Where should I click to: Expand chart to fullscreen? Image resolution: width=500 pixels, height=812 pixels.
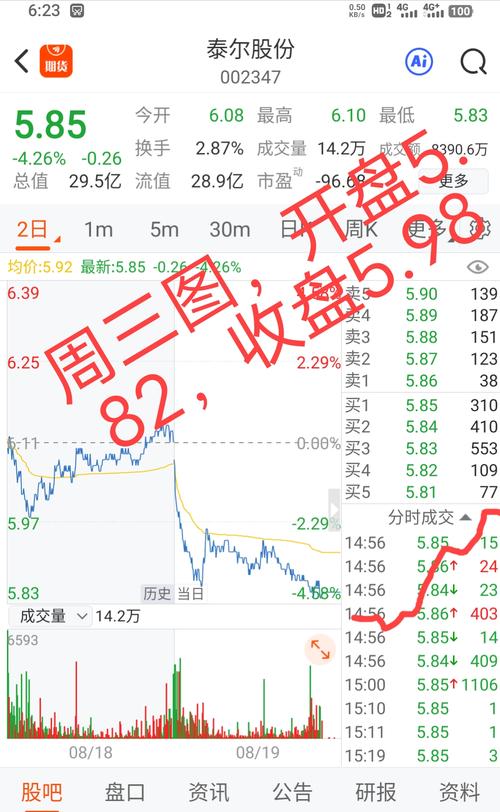[320, 649]
